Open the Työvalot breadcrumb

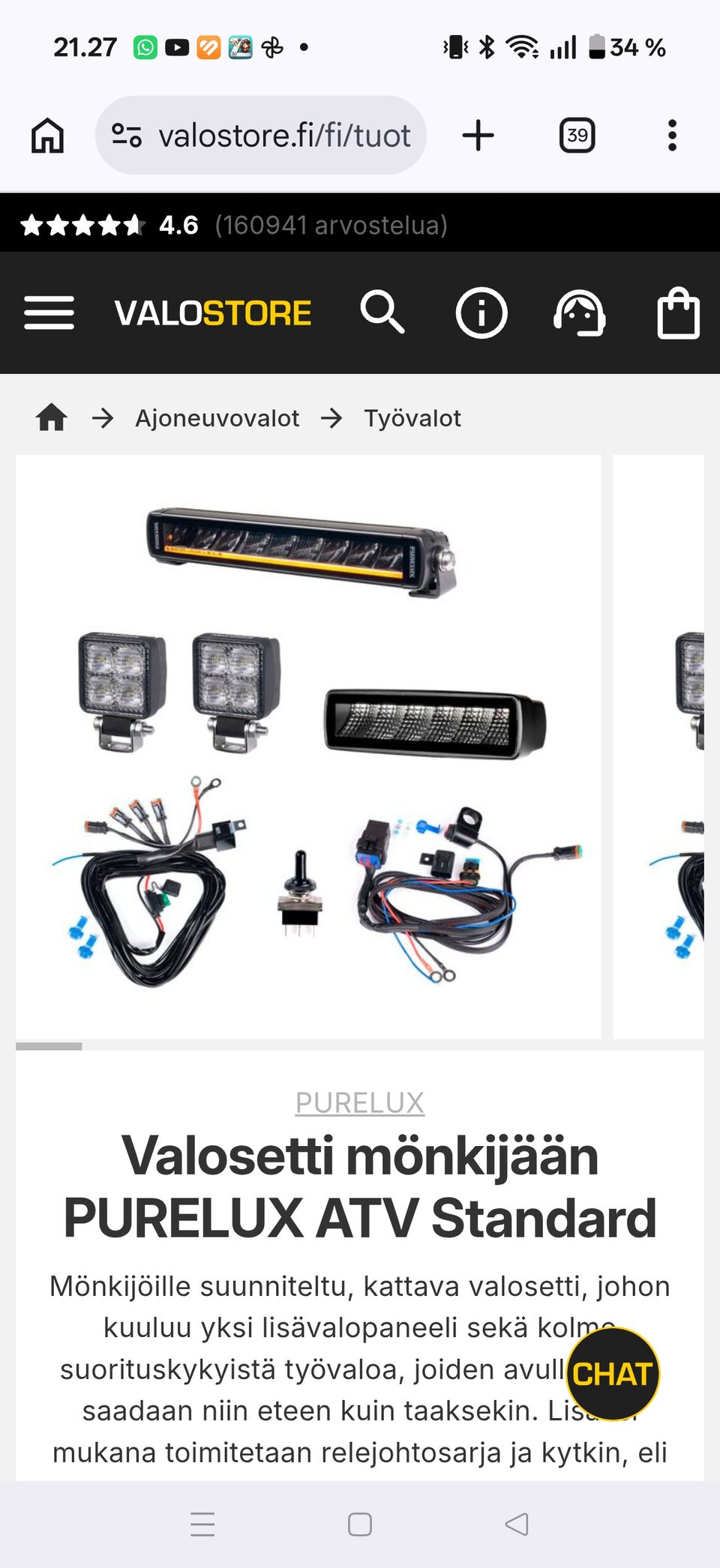pos(412,417)
